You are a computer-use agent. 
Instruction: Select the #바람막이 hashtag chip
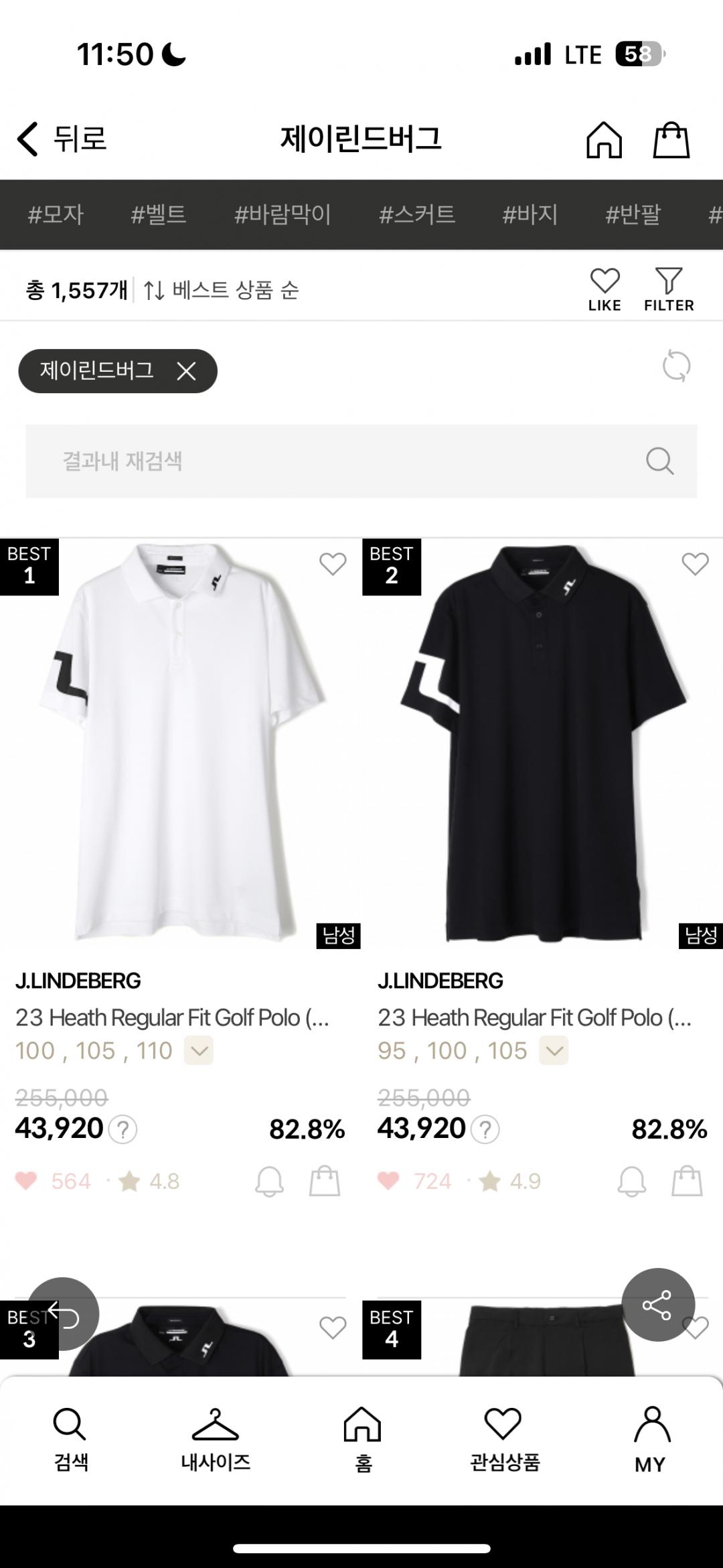pyautogui.click(x=283, y=215)
